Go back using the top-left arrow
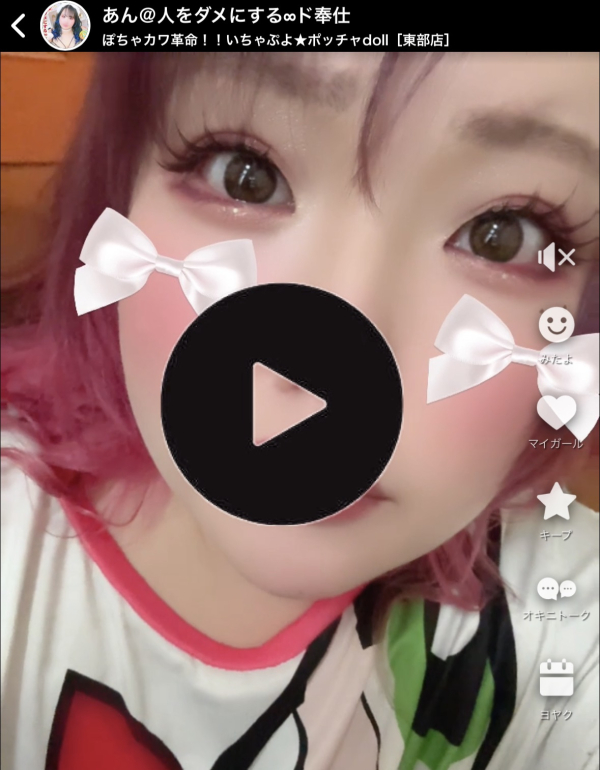600x770 pixels. (18, 26)
